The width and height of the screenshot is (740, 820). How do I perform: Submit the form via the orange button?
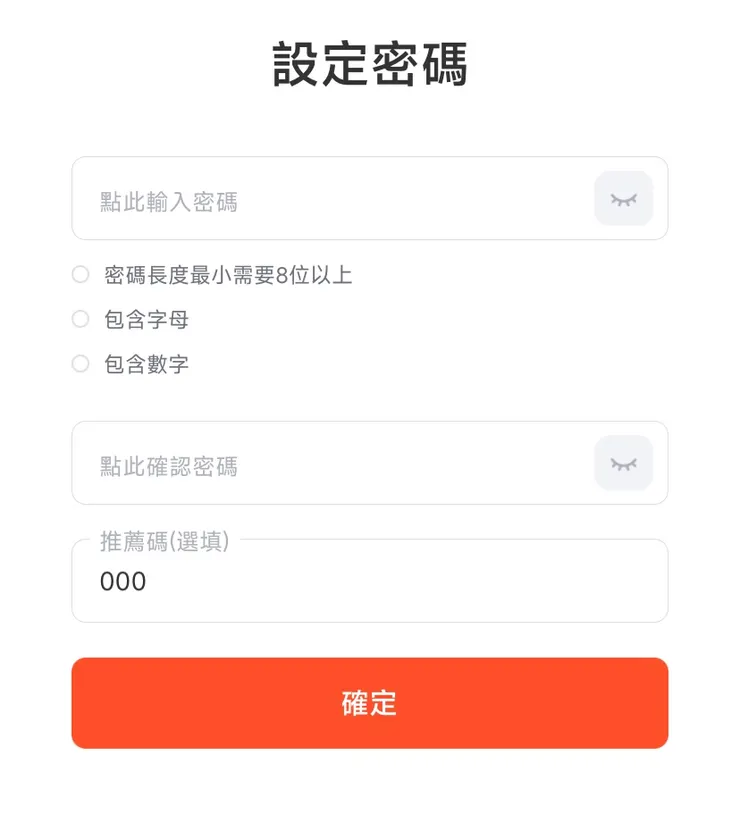coord(369,703)
